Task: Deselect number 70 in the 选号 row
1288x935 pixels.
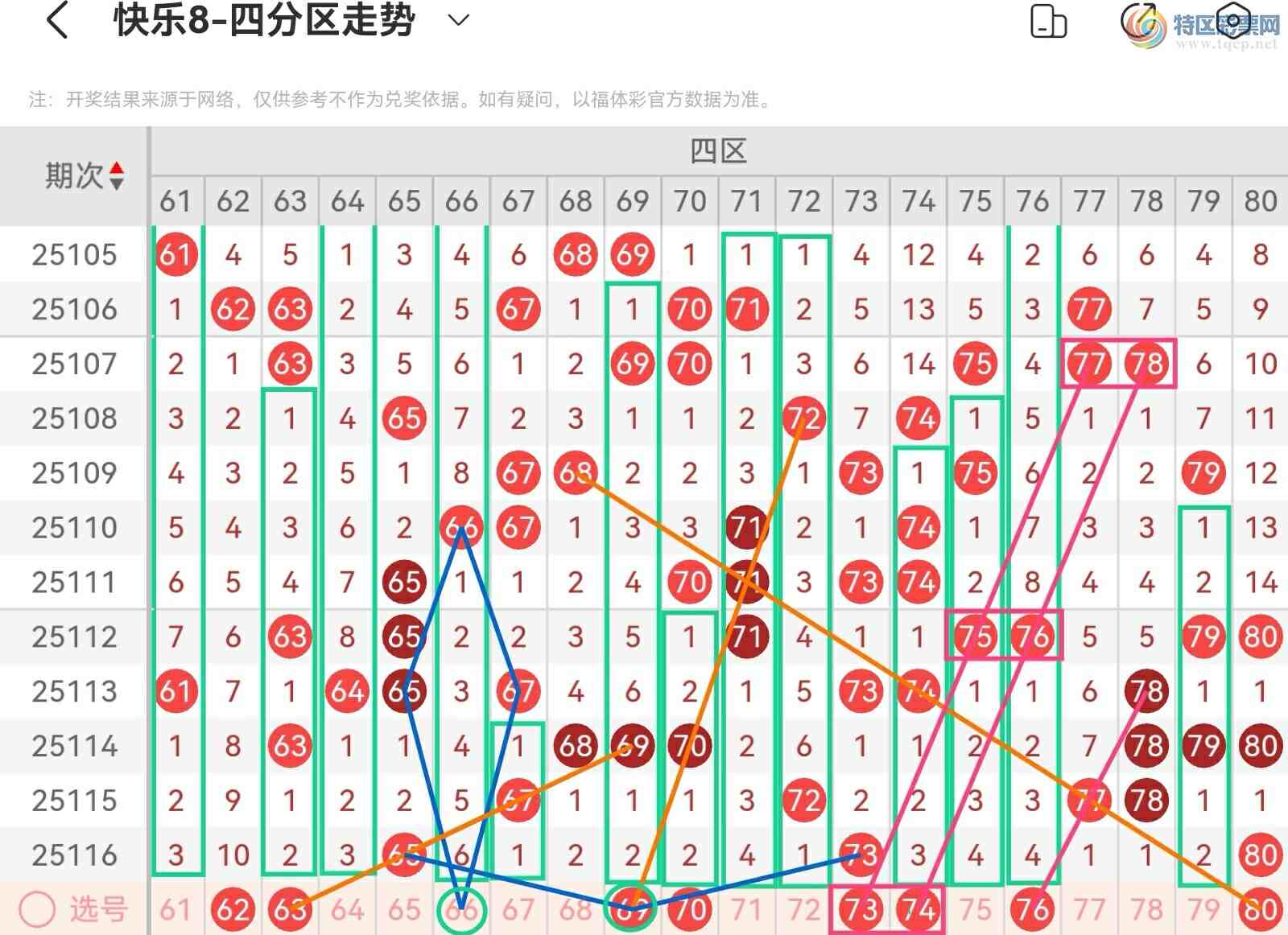Action: 690,910
